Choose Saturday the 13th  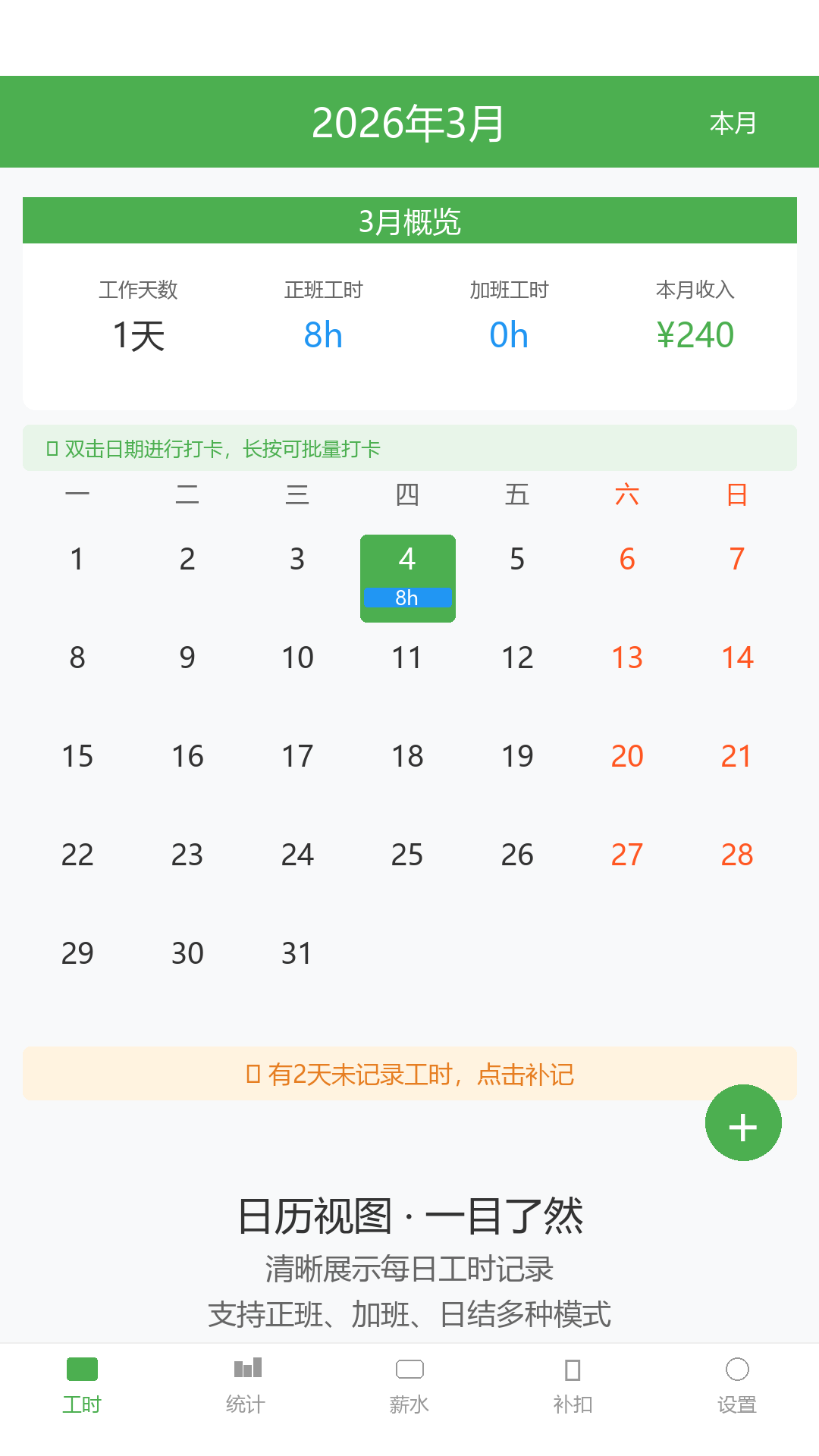pos(627,657)
